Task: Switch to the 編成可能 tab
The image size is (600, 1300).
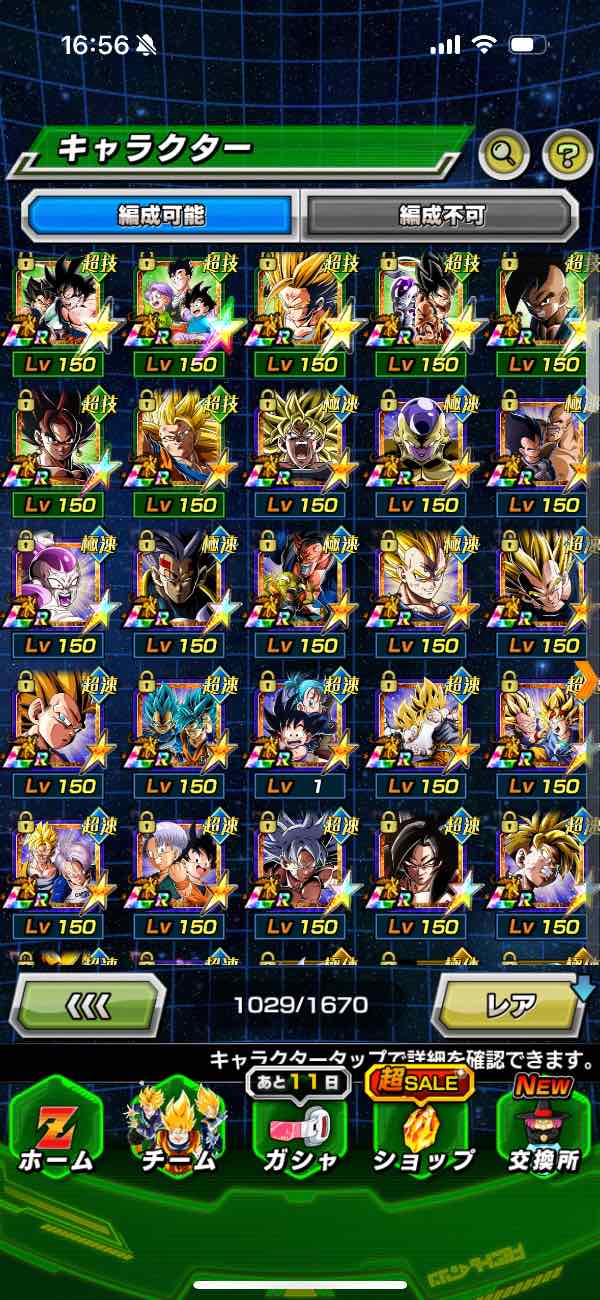Action: (160, 214)
